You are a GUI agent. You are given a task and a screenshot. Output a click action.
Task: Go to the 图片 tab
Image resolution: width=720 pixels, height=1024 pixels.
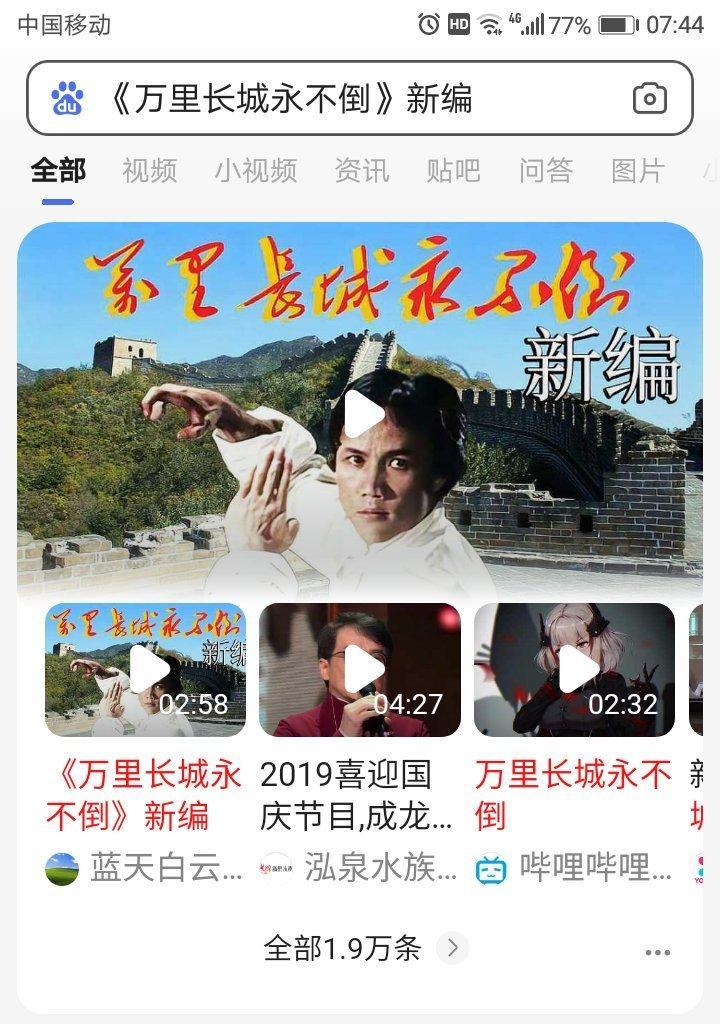click(x=637, y=171)
